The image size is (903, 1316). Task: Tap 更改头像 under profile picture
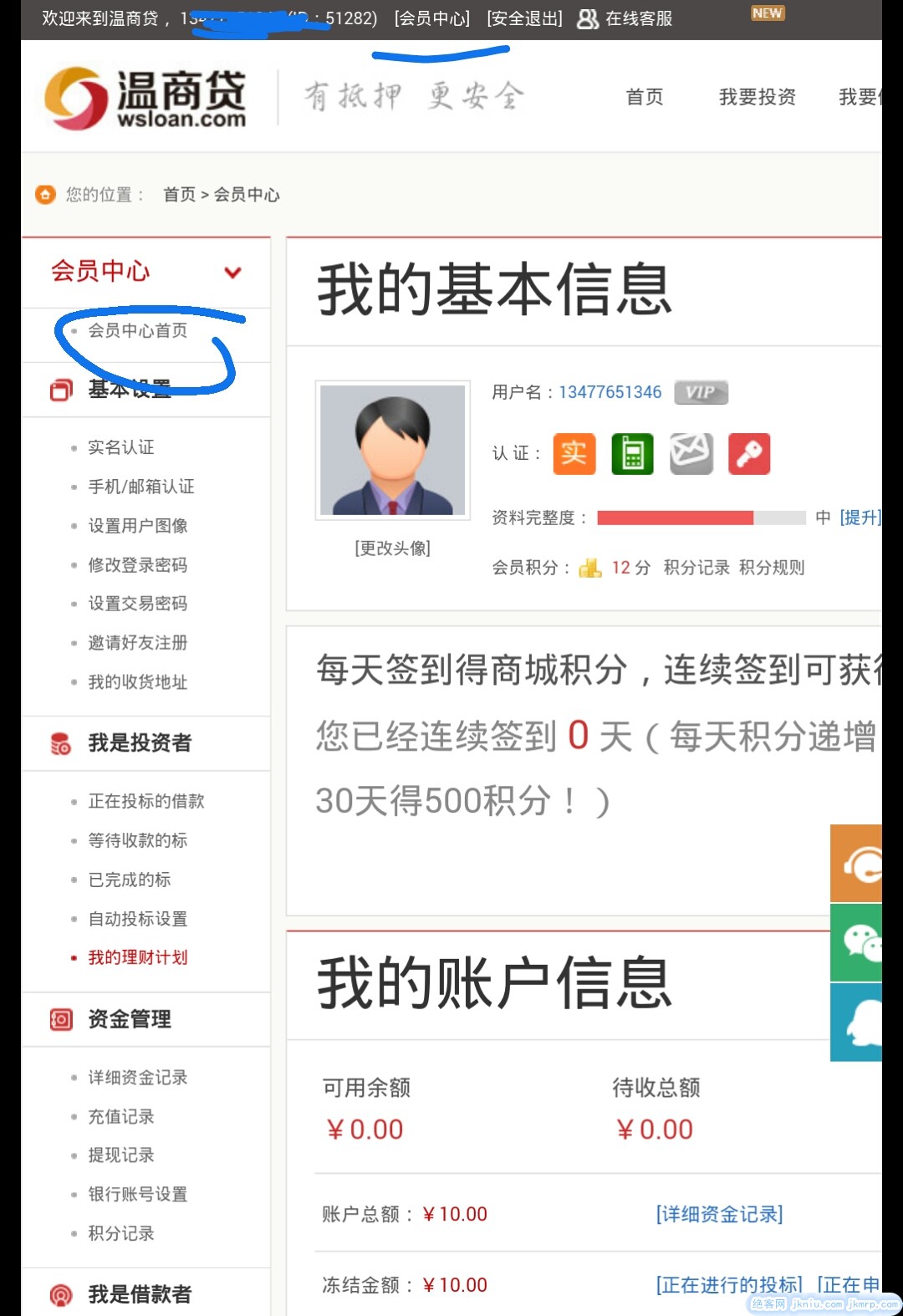pyautogui.click(x=392, y=548)
